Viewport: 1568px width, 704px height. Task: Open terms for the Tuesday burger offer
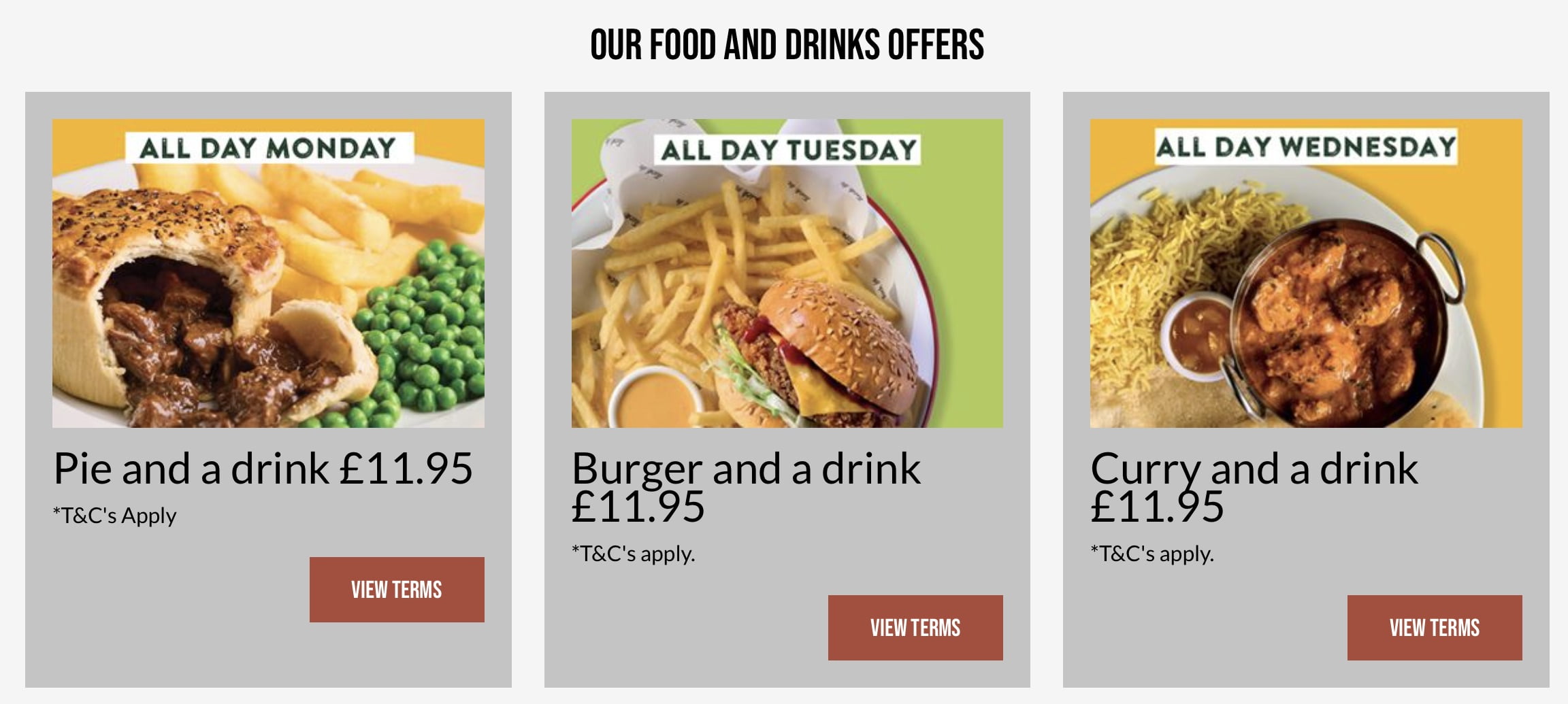click(915, 627)
